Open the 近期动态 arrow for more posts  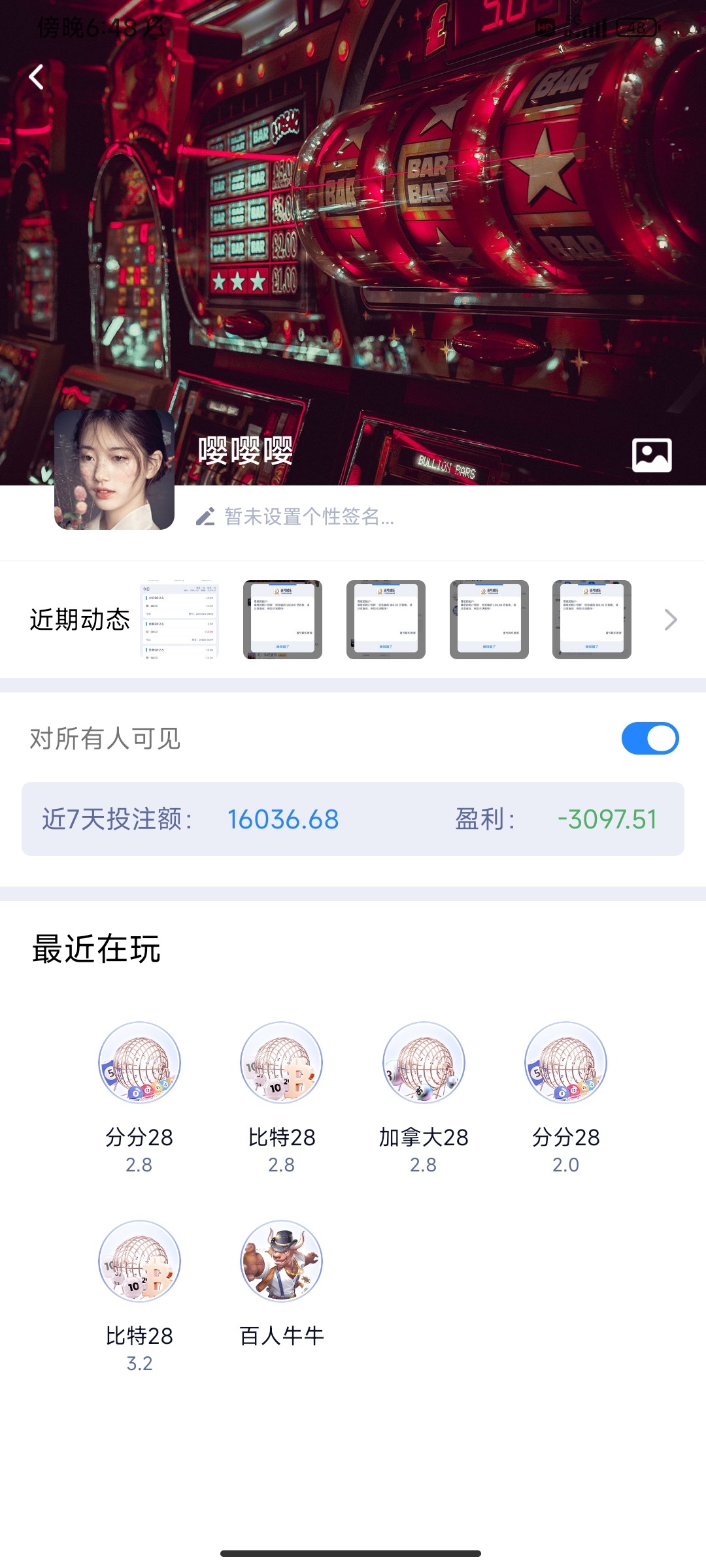(x=670, y=619)
